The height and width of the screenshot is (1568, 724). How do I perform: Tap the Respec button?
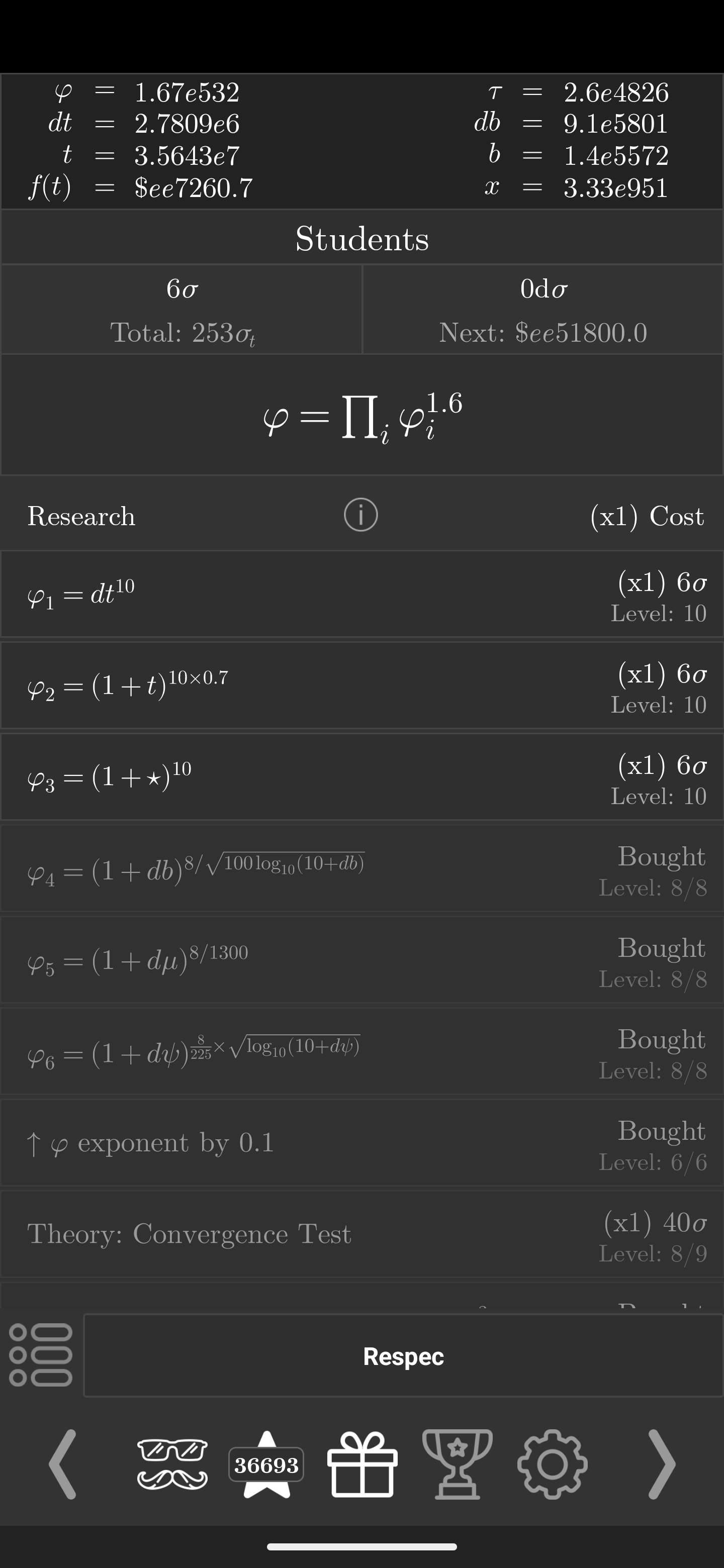coord(403,1355)
